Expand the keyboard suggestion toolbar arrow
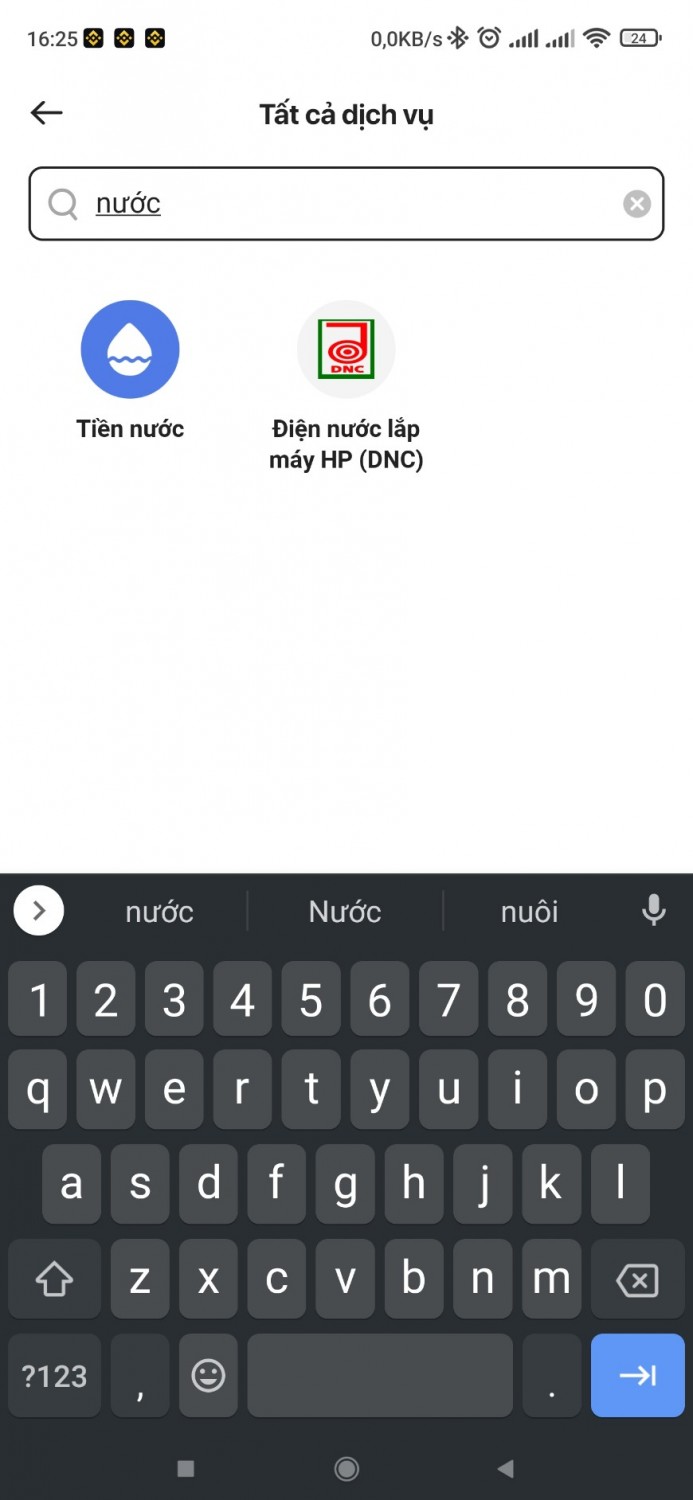Screen dimensions: 693x1500 click(x=39, y=911)
